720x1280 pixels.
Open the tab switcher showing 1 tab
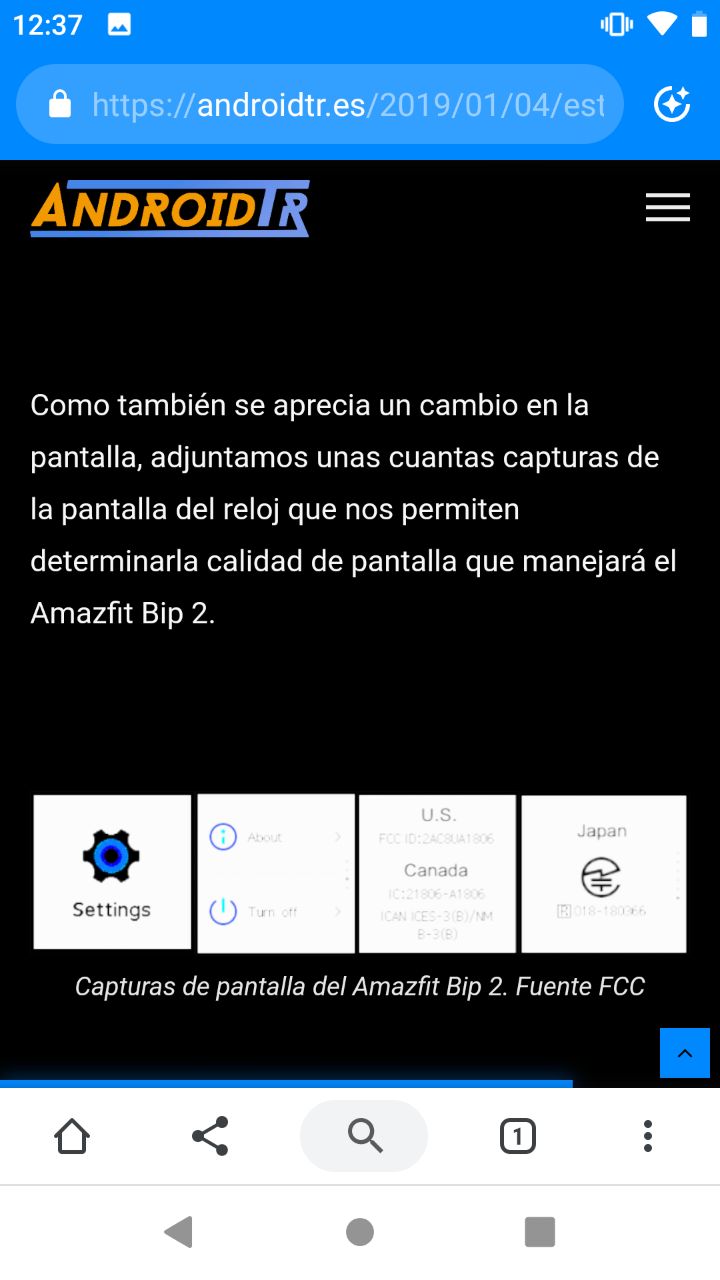click(x=517, y=1136)
